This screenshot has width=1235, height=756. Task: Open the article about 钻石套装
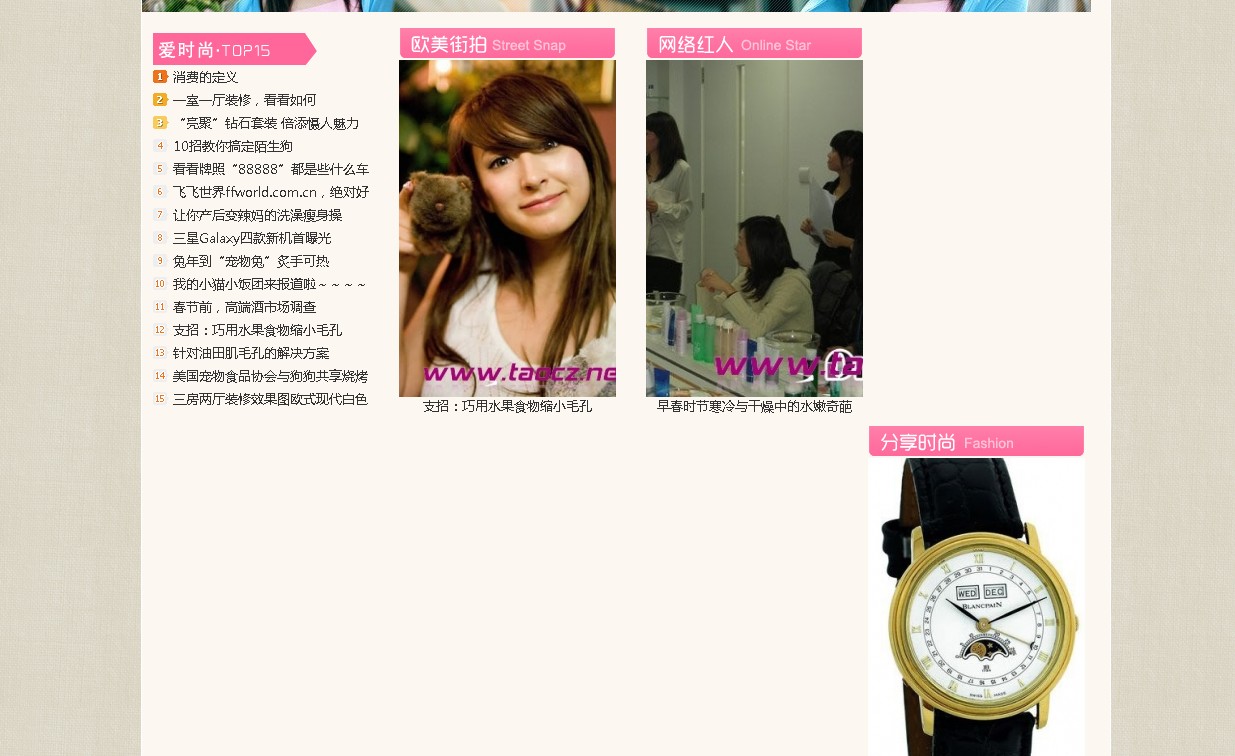pyautogui.click(x=267, y=123)
